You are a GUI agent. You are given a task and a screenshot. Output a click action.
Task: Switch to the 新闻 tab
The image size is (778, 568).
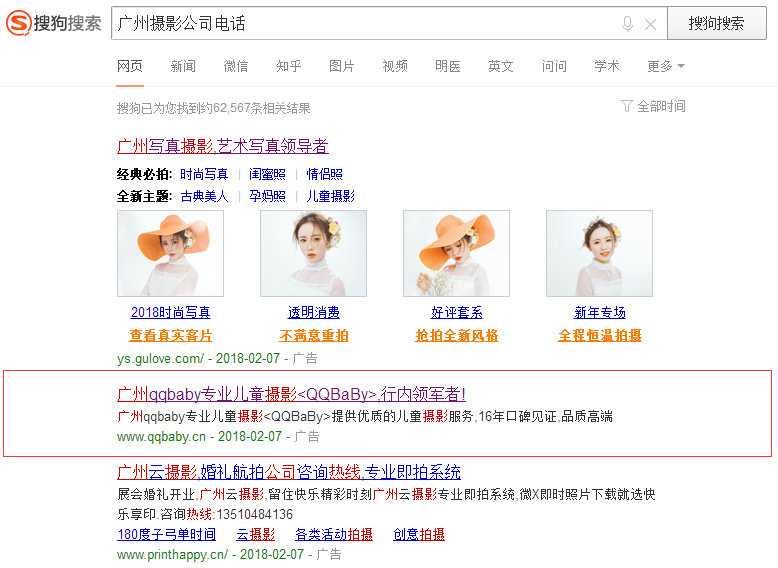pyautogui.click(x=183, y=66)
